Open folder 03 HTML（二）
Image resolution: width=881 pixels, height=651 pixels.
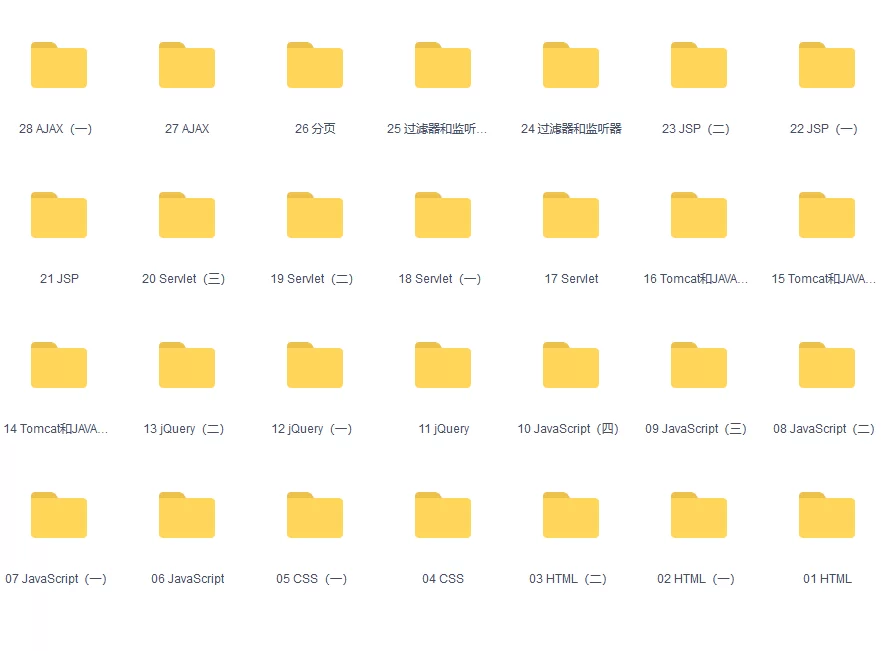coord(571,516)
